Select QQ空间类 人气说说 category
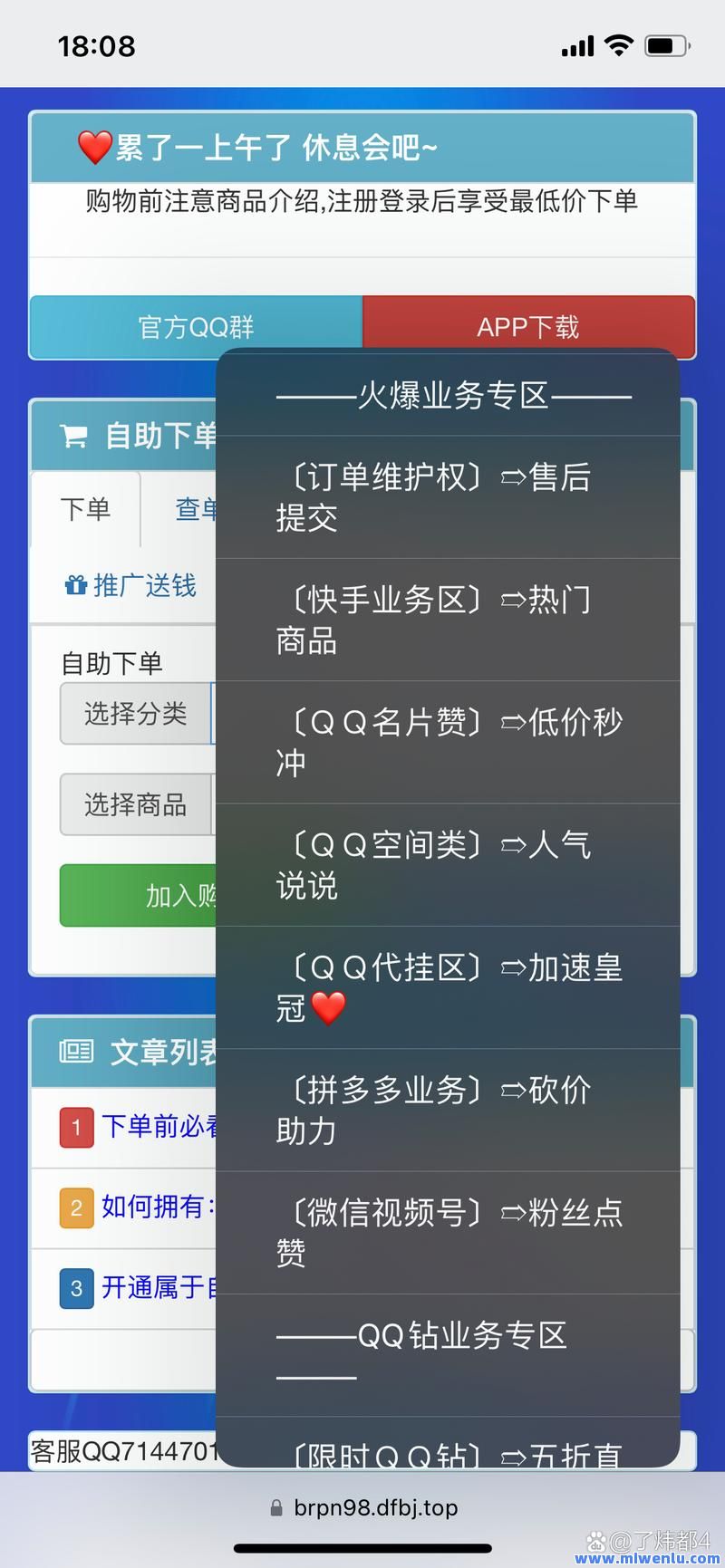 (x=447, y=864)
